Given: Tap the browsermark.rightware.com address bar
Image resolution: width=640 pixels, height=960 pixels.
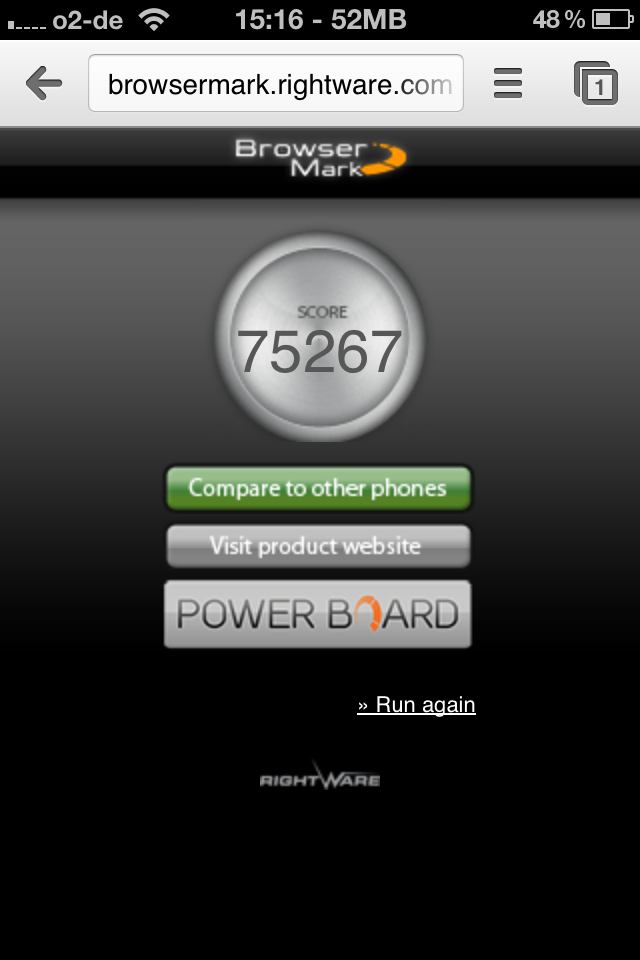Looking at the screenshot, I should (x=276, y=84).
